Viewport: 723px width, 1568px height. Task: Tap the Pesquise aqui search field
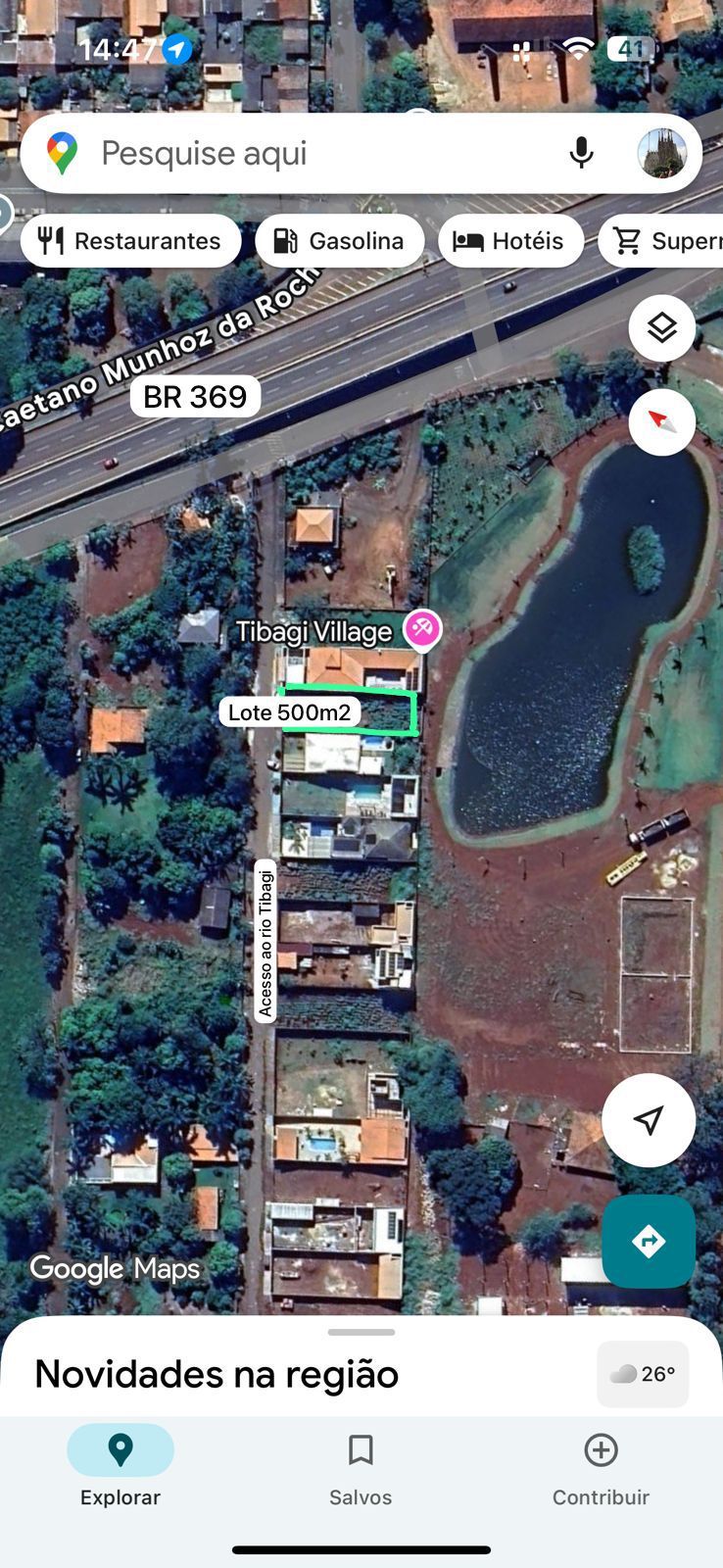coord(294,152)
